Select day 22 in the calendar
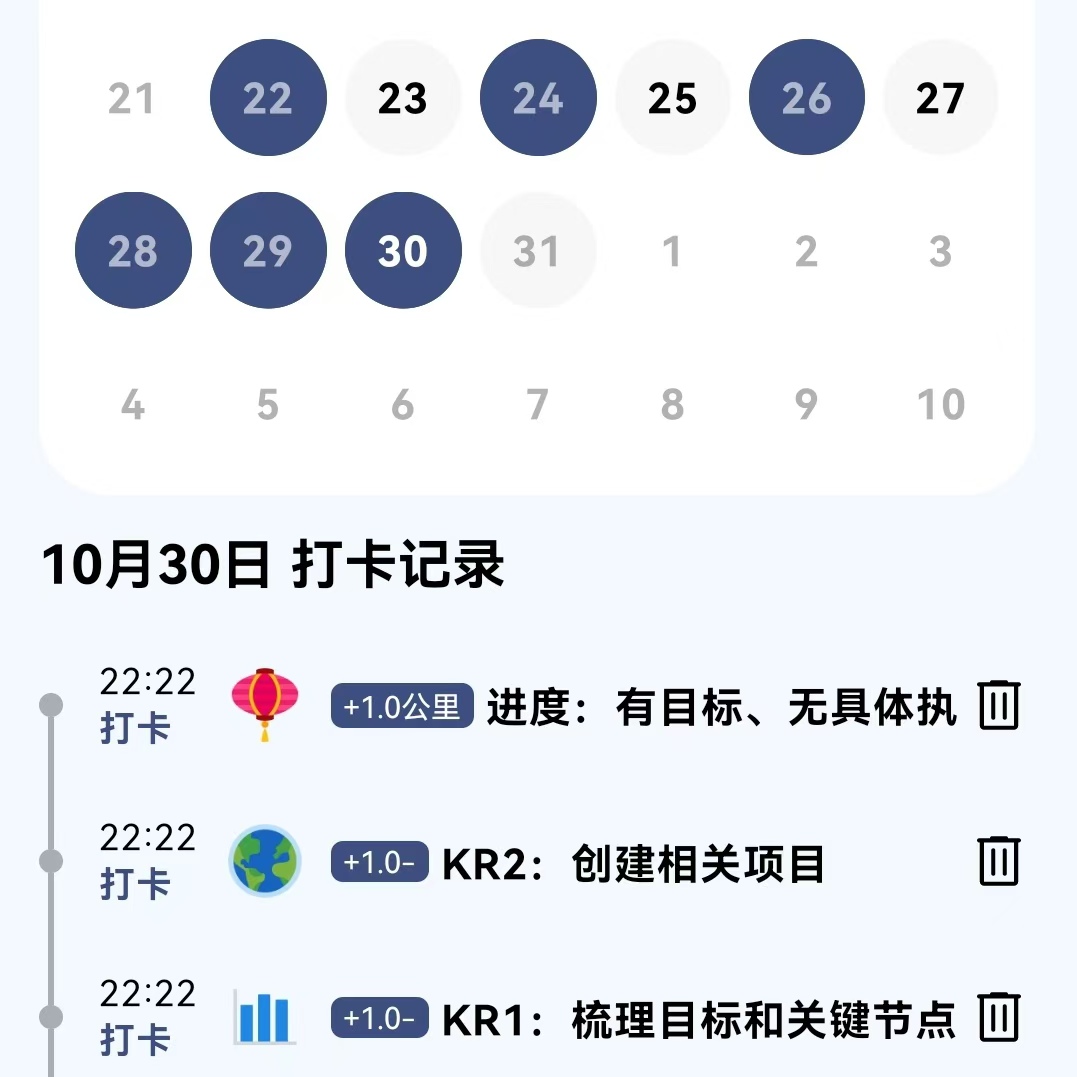Viewport: 1077px width, 1077px height. 268,98
